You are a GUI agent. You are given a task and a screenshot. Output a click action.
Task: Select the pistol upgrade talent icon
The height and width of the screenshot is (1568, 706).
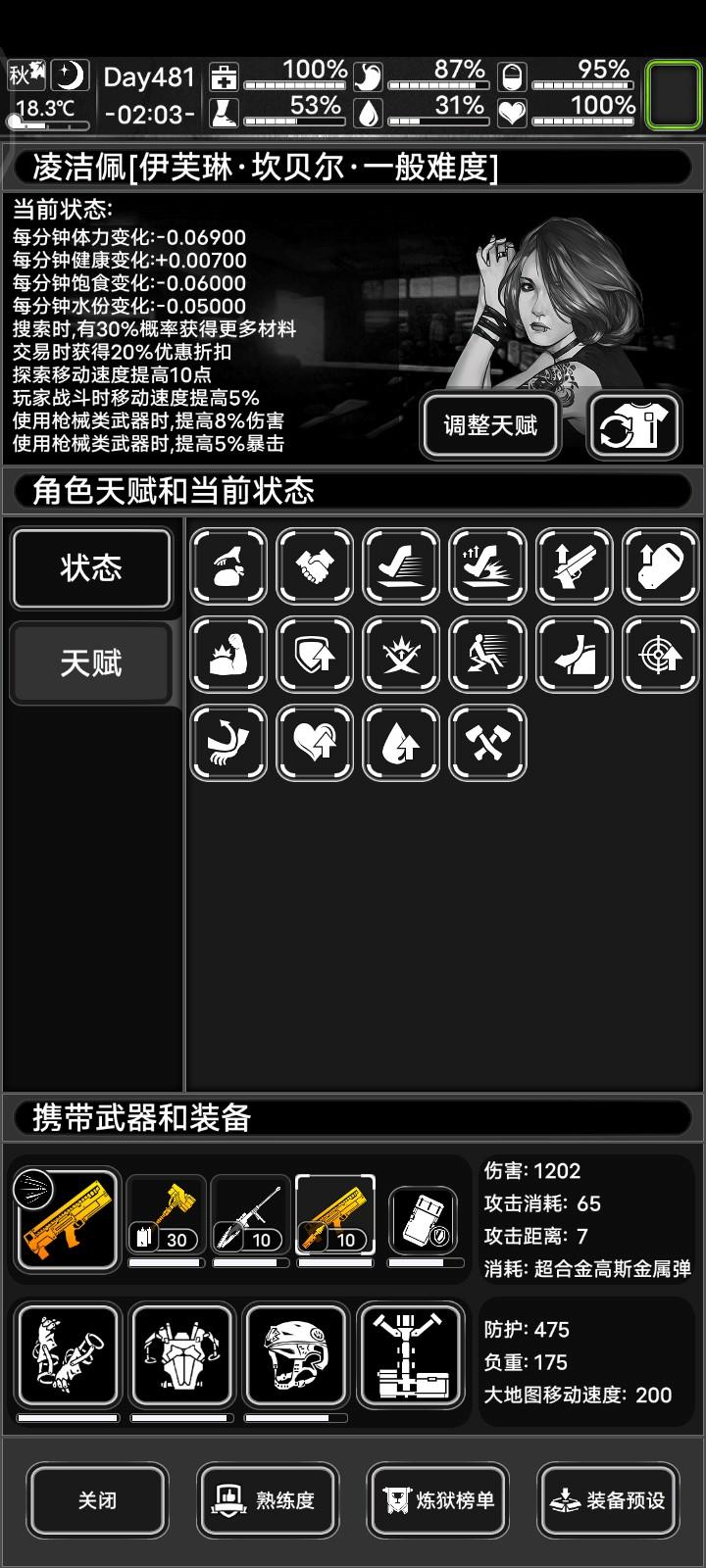click(573, 566)
